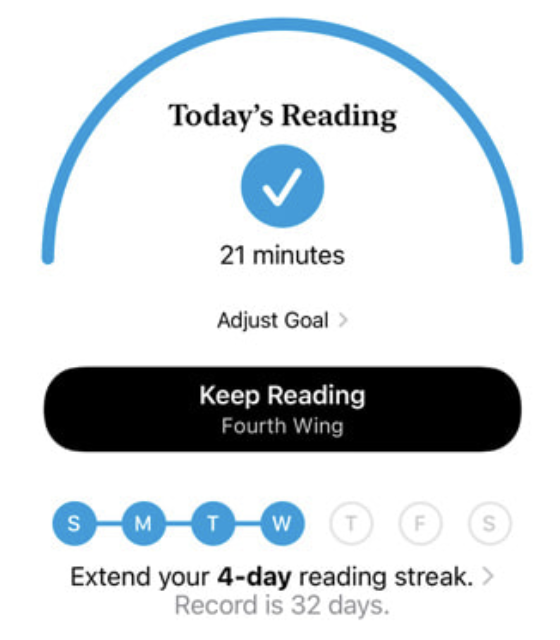Tap Keep Reading Fourth Wing button
The image size is (560, 640).
[282, 409]
